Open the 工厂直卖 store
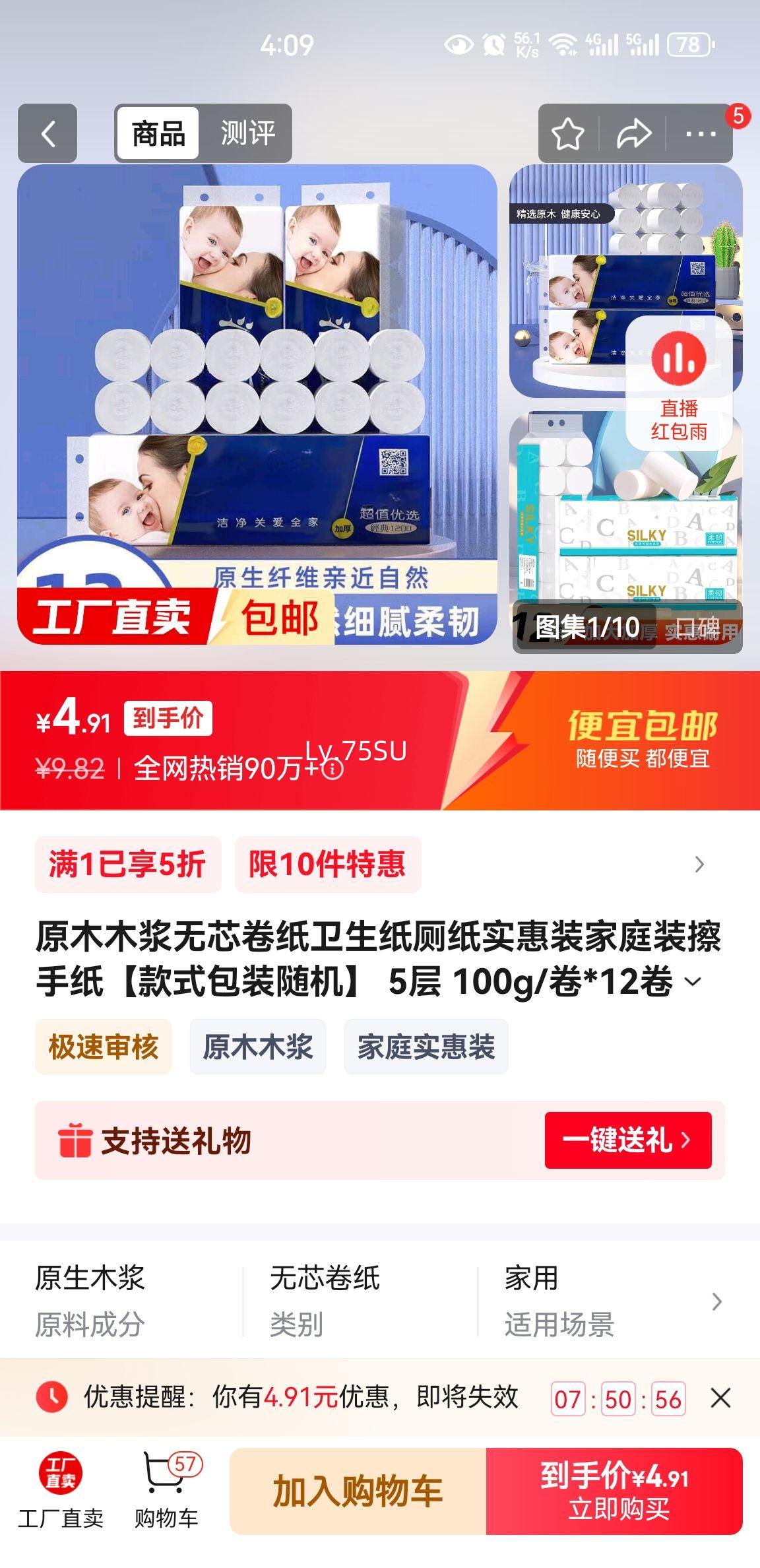This screenshot has width=760, height=1568. (x=61, y=1490)
